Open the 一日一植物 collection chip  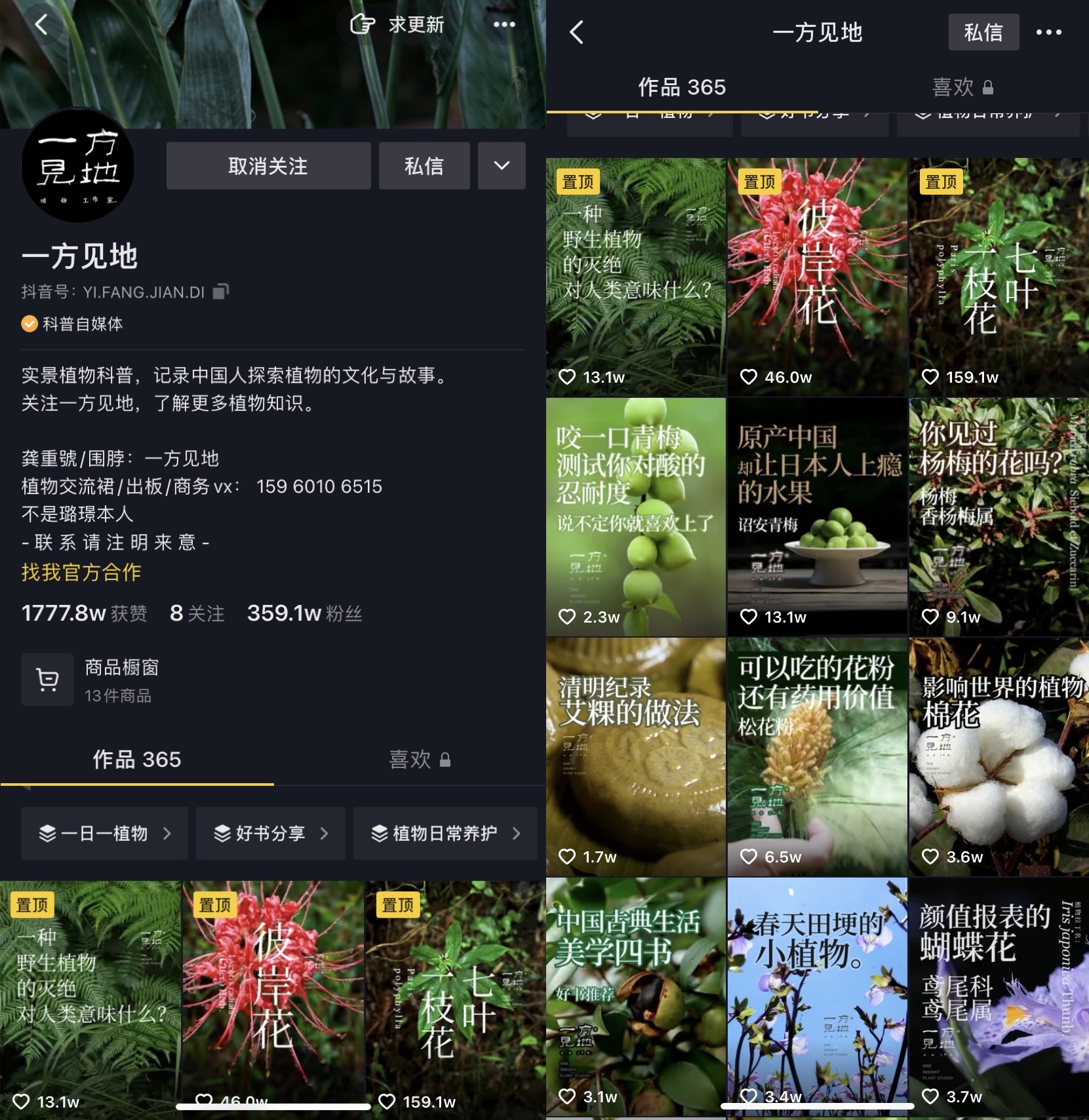click(x=104, y=833)
